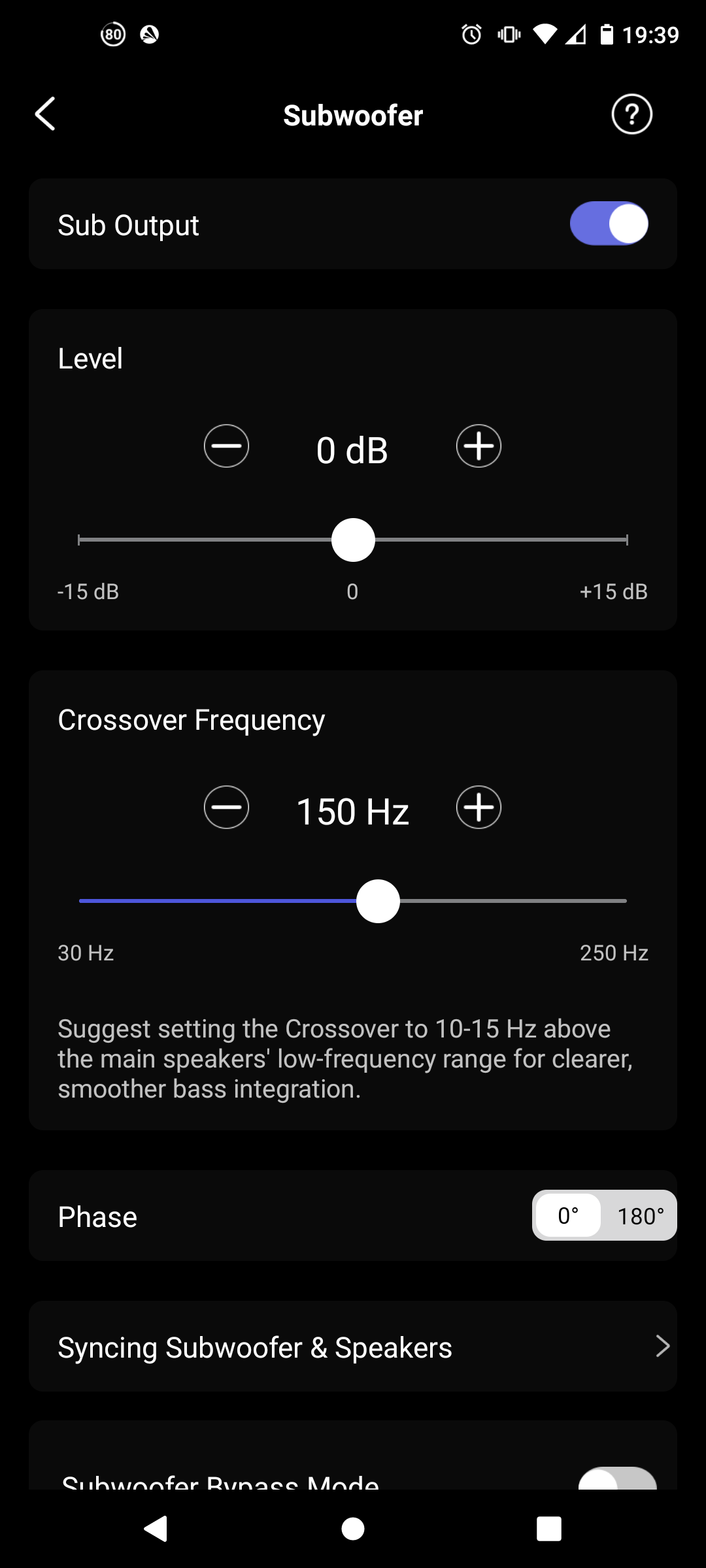Open Syncing Subwoofer & Speakers
The height and width of the screenshot is (1568, 706).
353,1347
